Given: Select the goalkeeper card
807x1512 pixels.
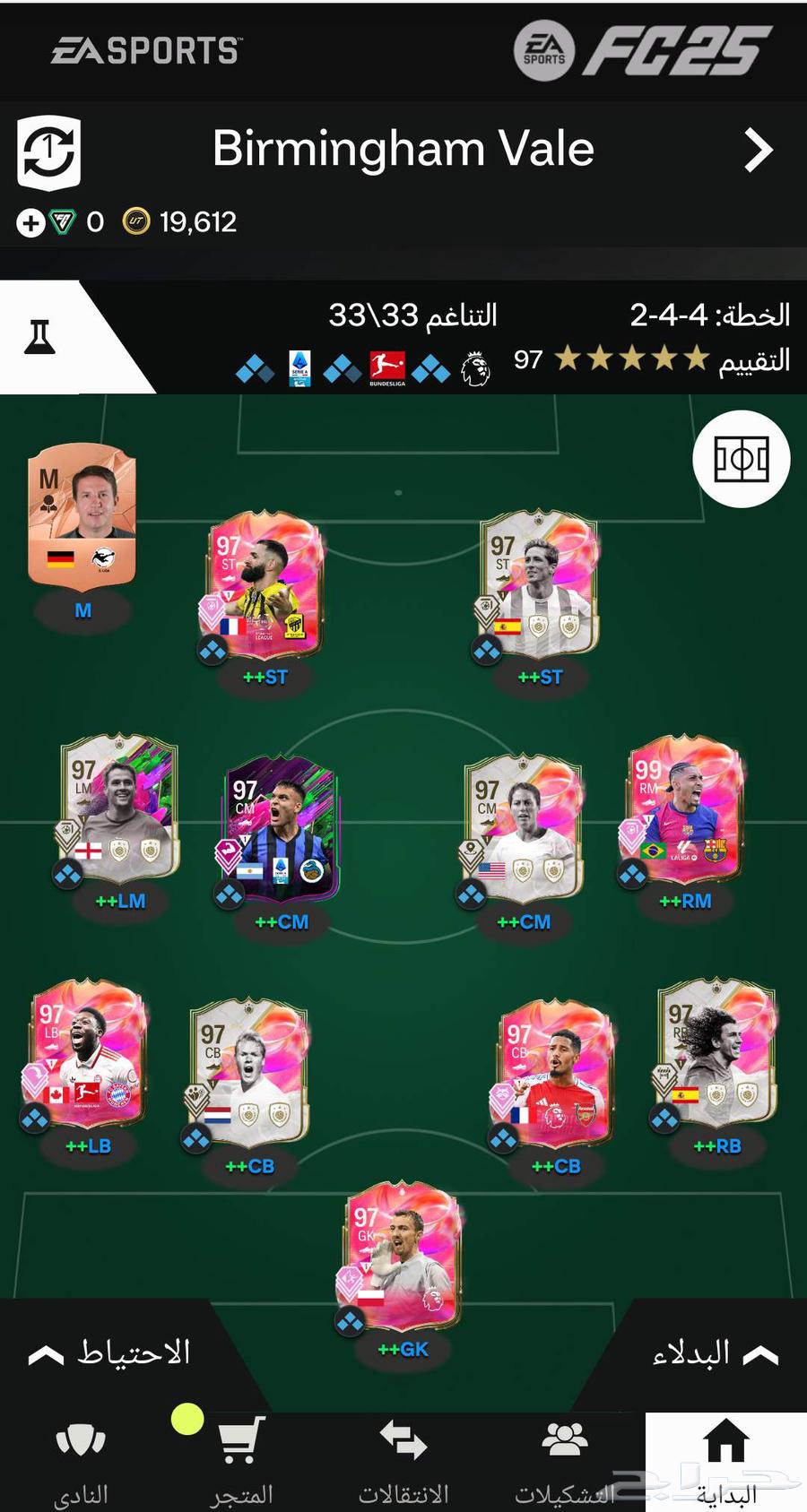Looking at the screenshot, I should (x=403, y=1257).
